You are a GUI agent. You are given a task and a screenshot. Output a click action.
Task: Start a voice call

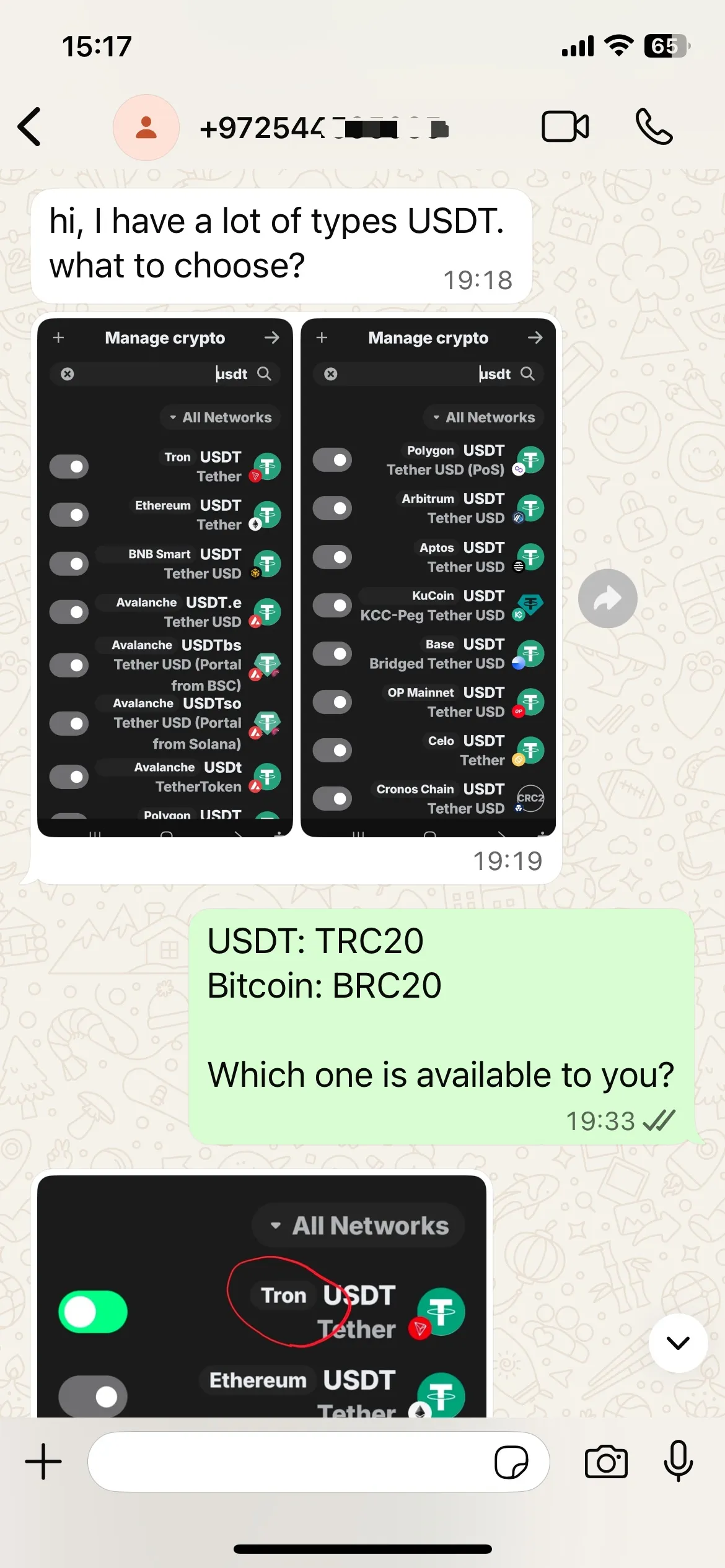pyautogui.click(x=654, y=127)
